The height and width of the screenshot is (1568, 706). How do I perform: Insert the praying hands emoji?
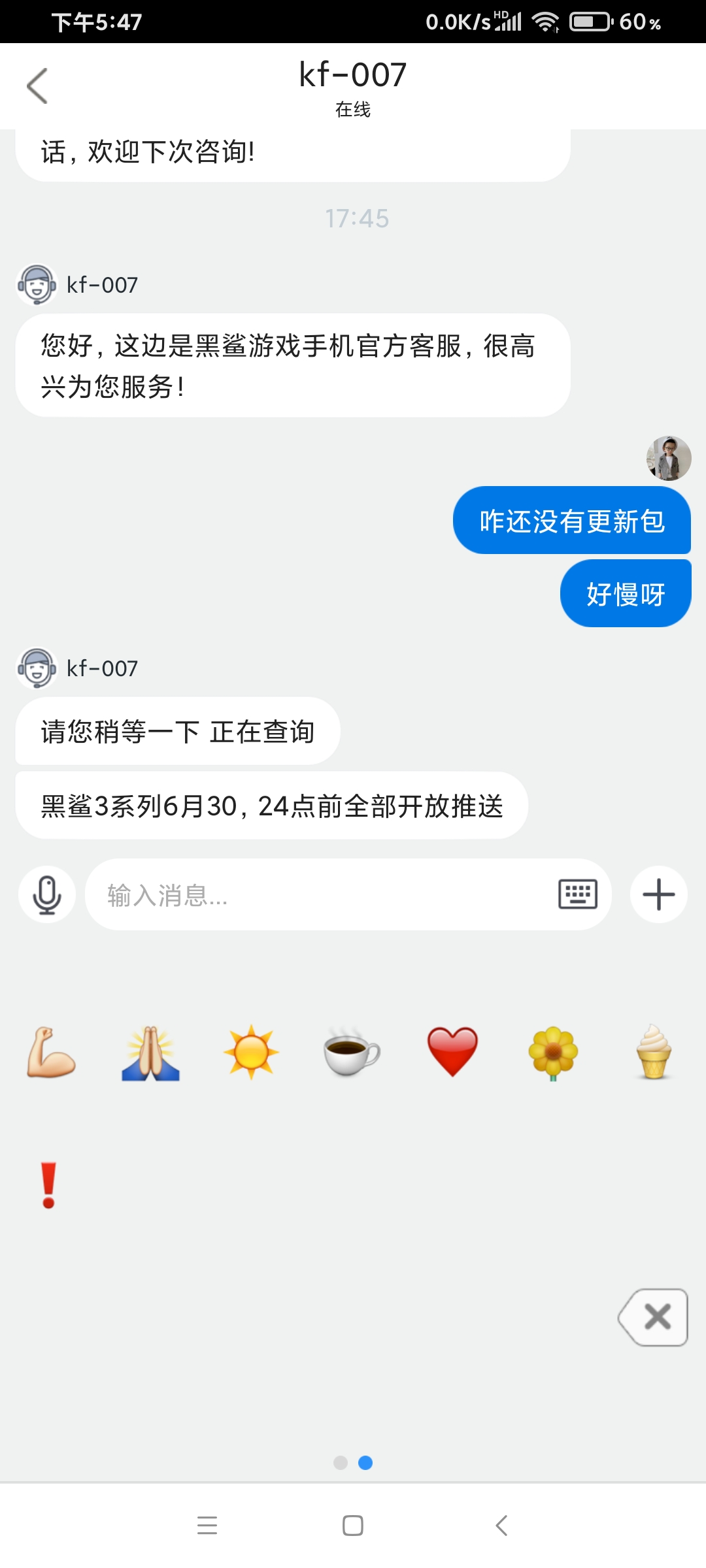[x=151, y=1053]
